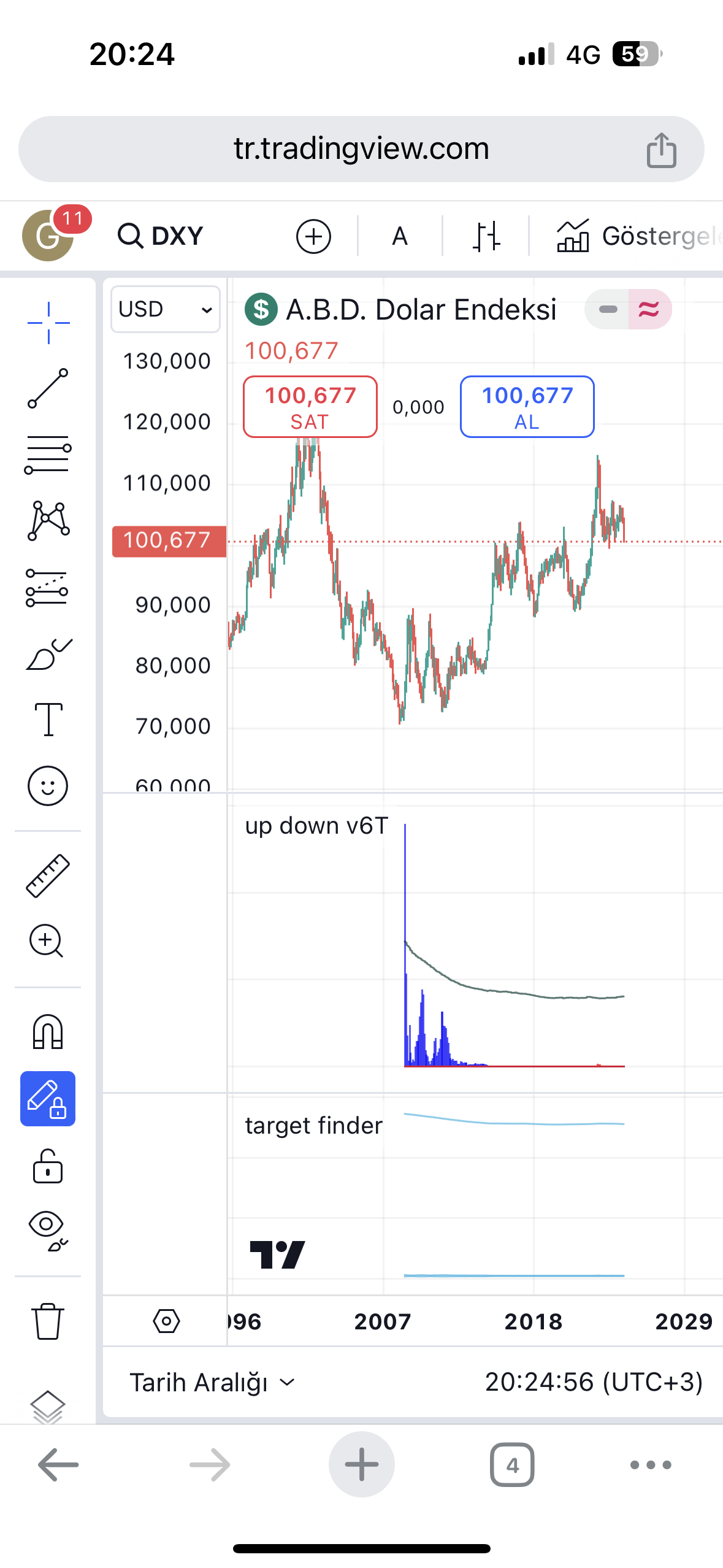Open the chart type selector
723x1568 pixels.
pyautogui.click(x=486, y=236)
